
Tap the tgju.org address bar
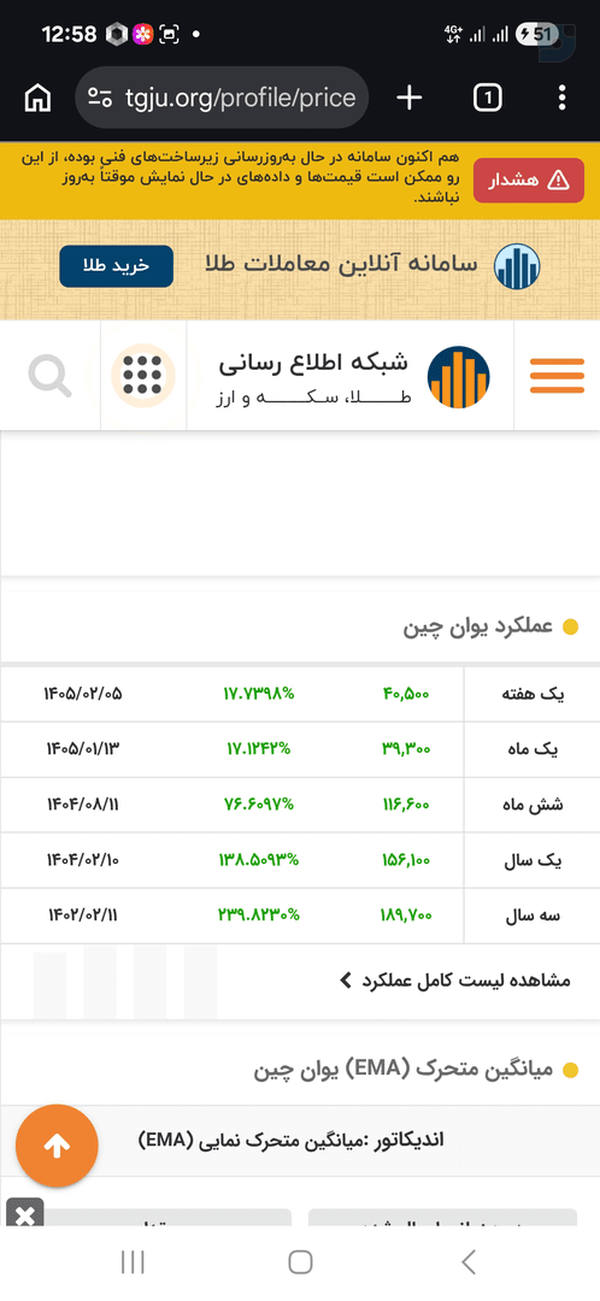[221, 97]
